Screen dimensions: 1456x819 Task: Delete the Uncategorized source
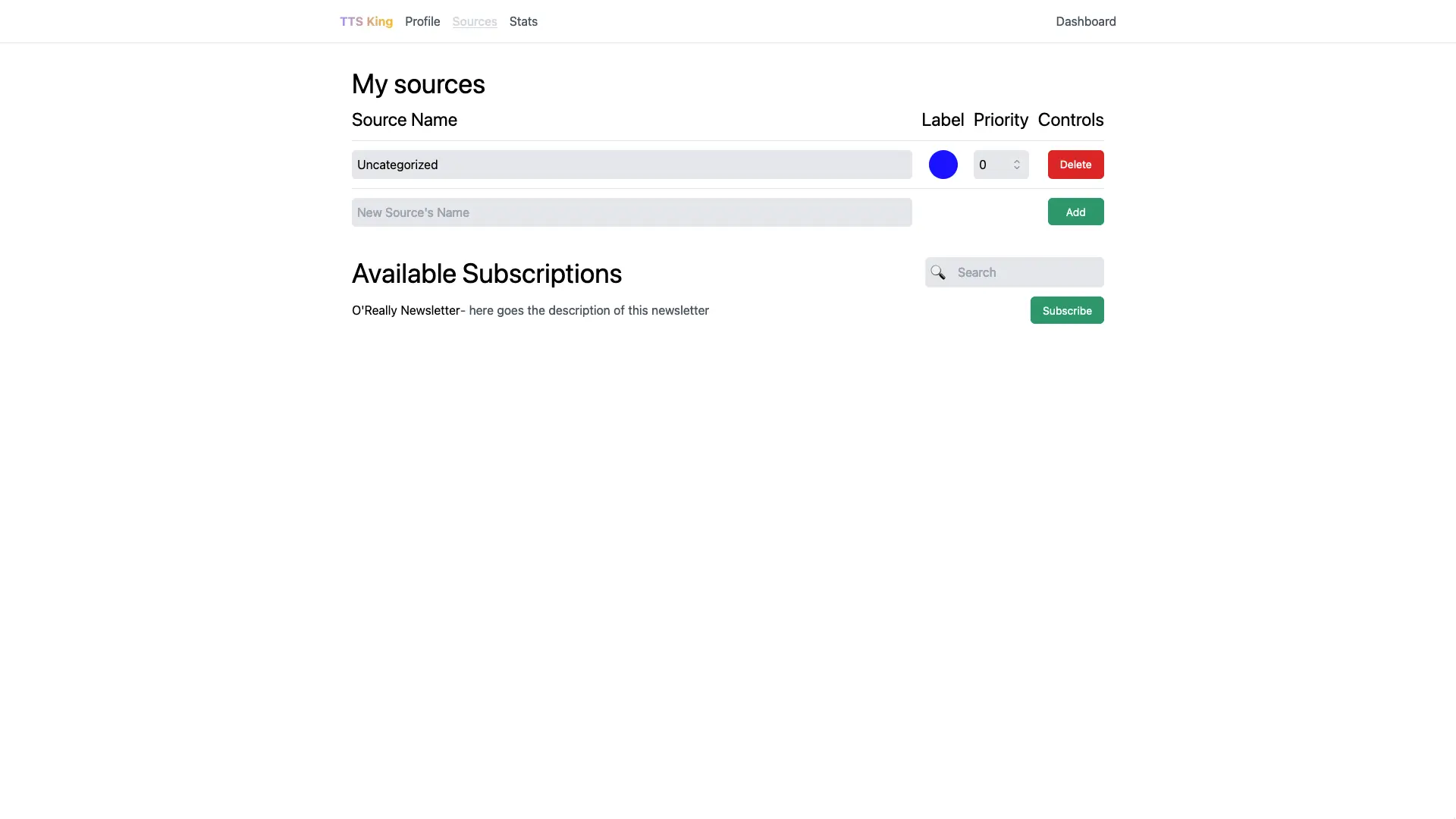[1075, 165]
